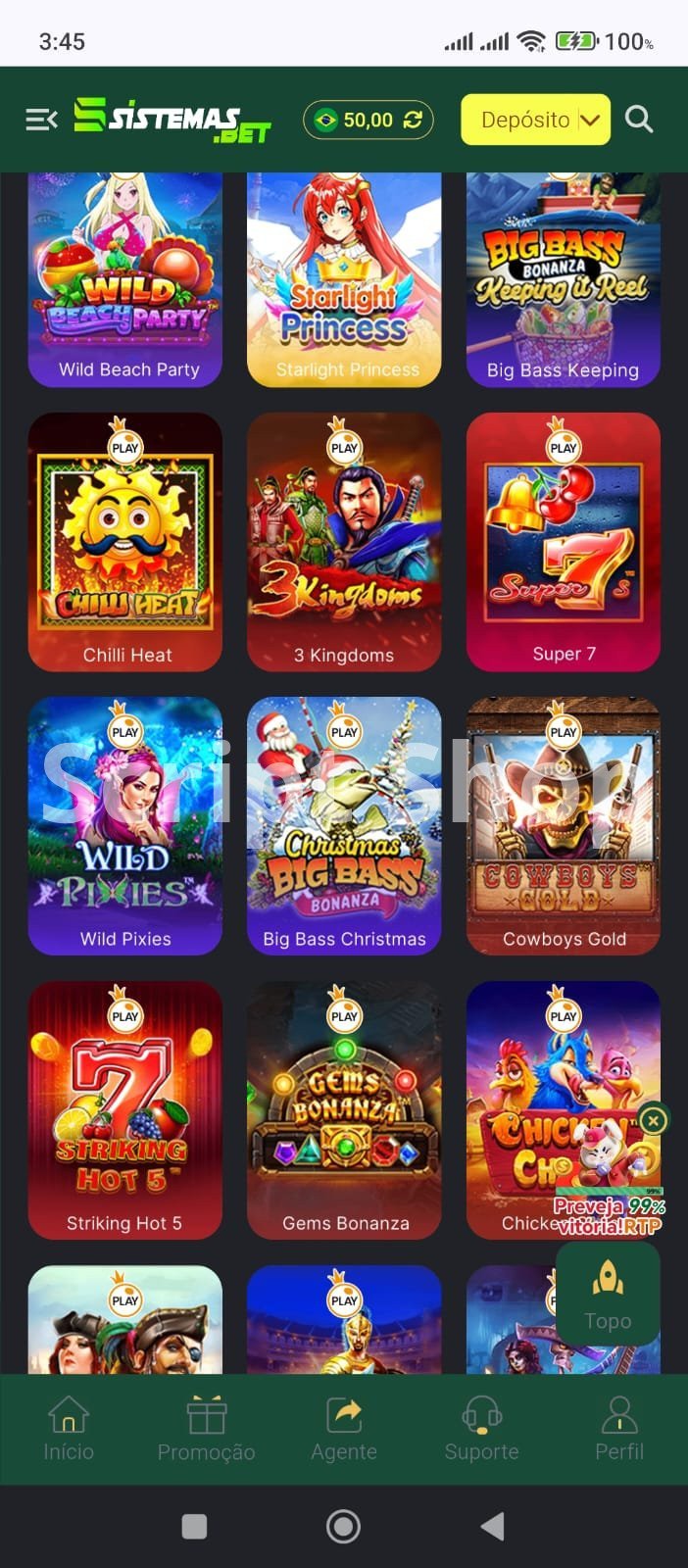
Task: Tap the Topo rocket button
Action: click(608, 1294)
